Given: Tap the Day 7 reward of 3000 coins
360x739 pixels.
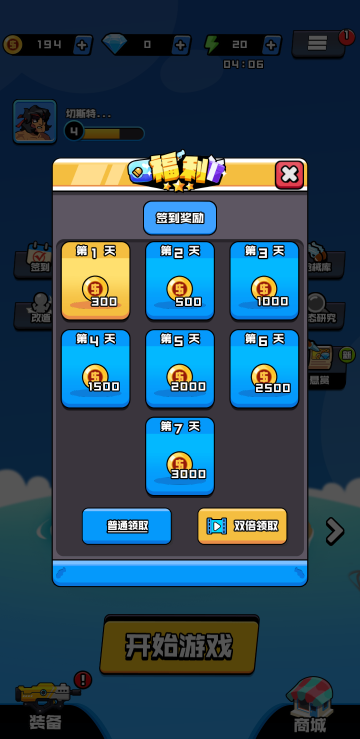Looking at the screenshot, I should (x=180, y=456).
